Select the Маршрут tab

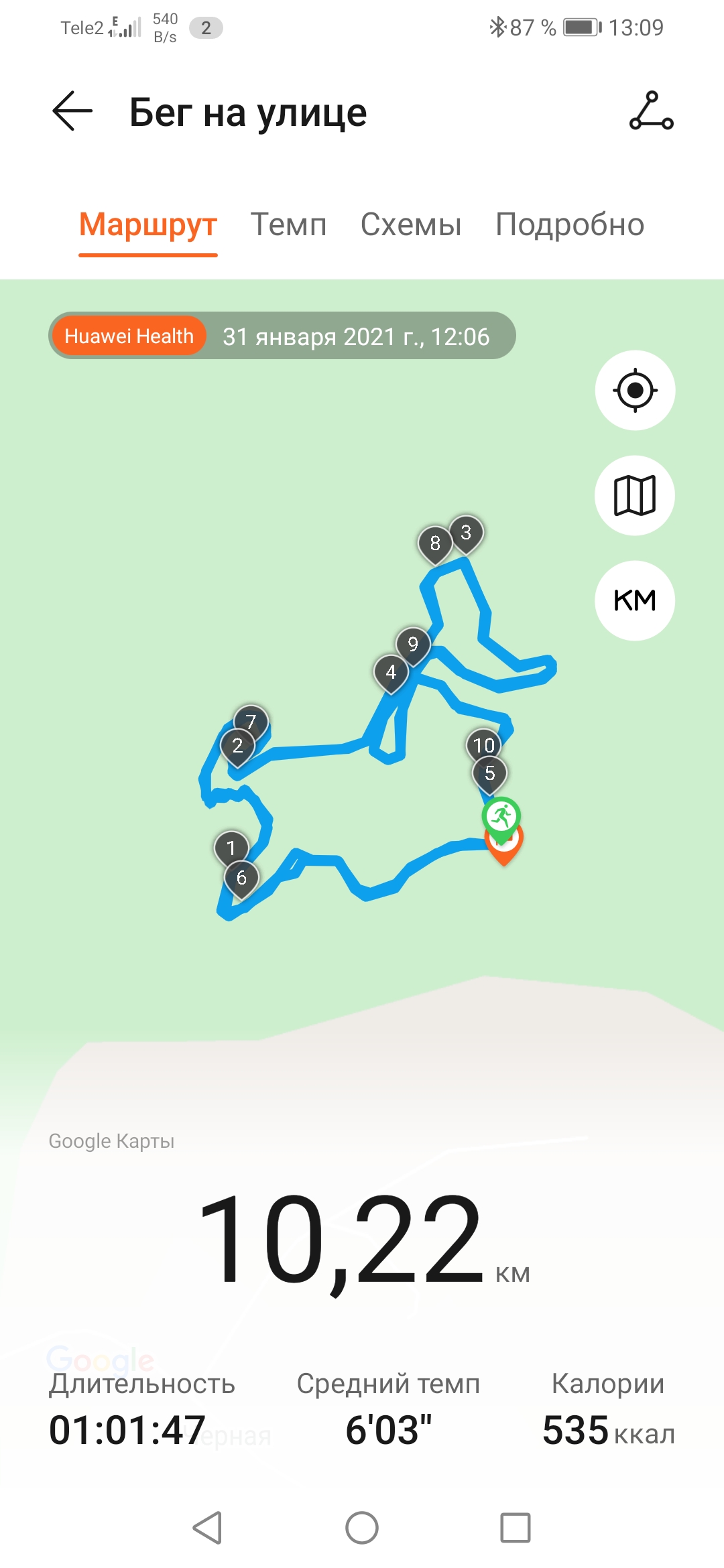tap(148, 224)
